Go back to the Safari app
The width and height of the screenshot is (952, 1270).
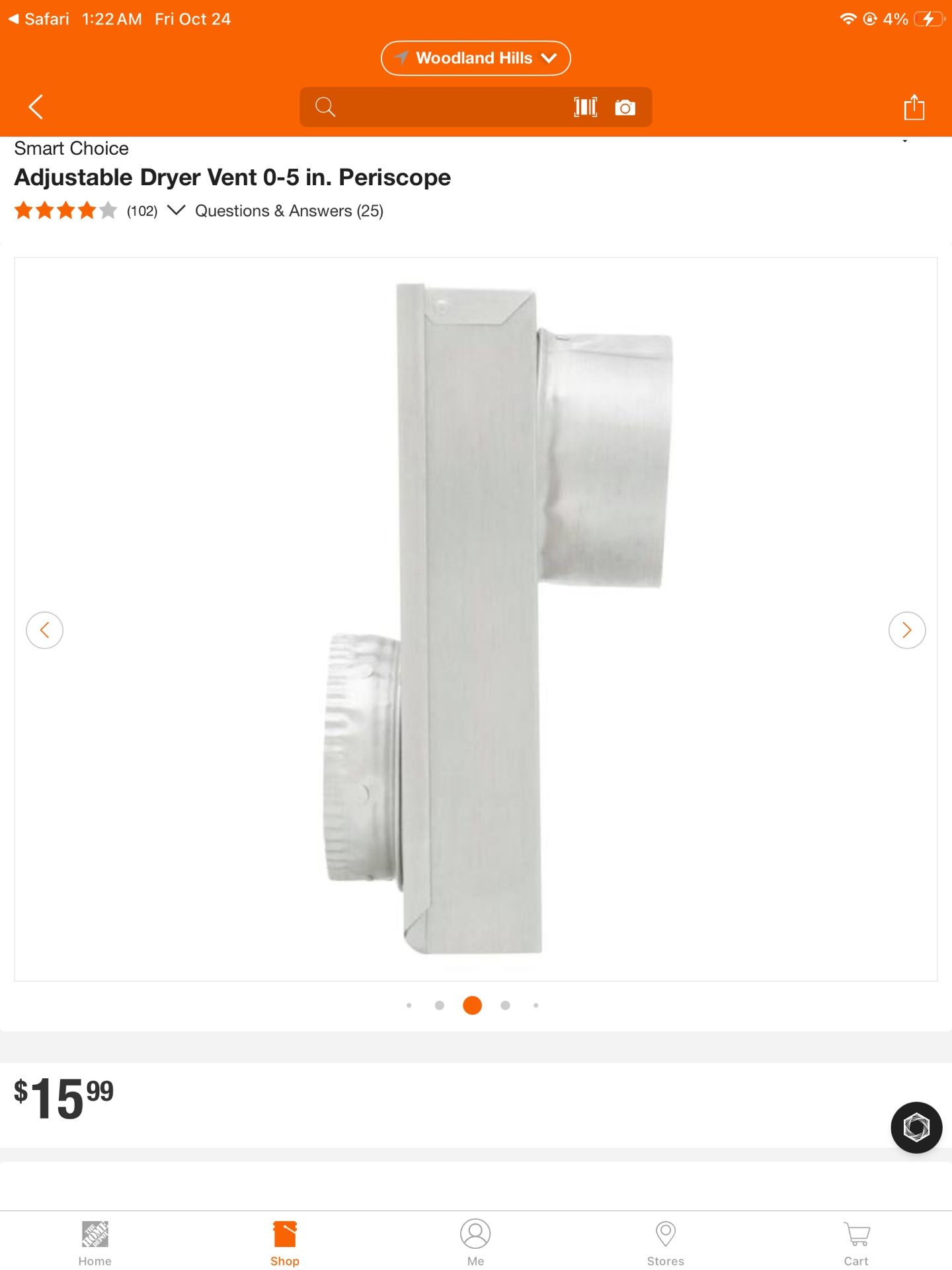(x=40, y=18)
